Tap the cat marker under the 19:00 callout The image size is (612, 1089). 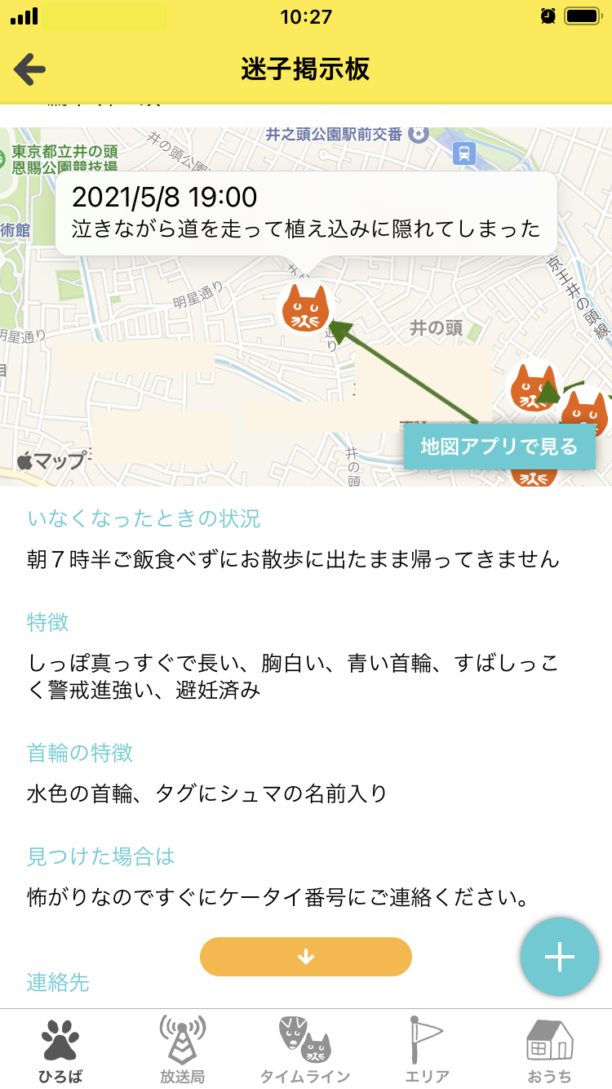click(x=305, y=306)
